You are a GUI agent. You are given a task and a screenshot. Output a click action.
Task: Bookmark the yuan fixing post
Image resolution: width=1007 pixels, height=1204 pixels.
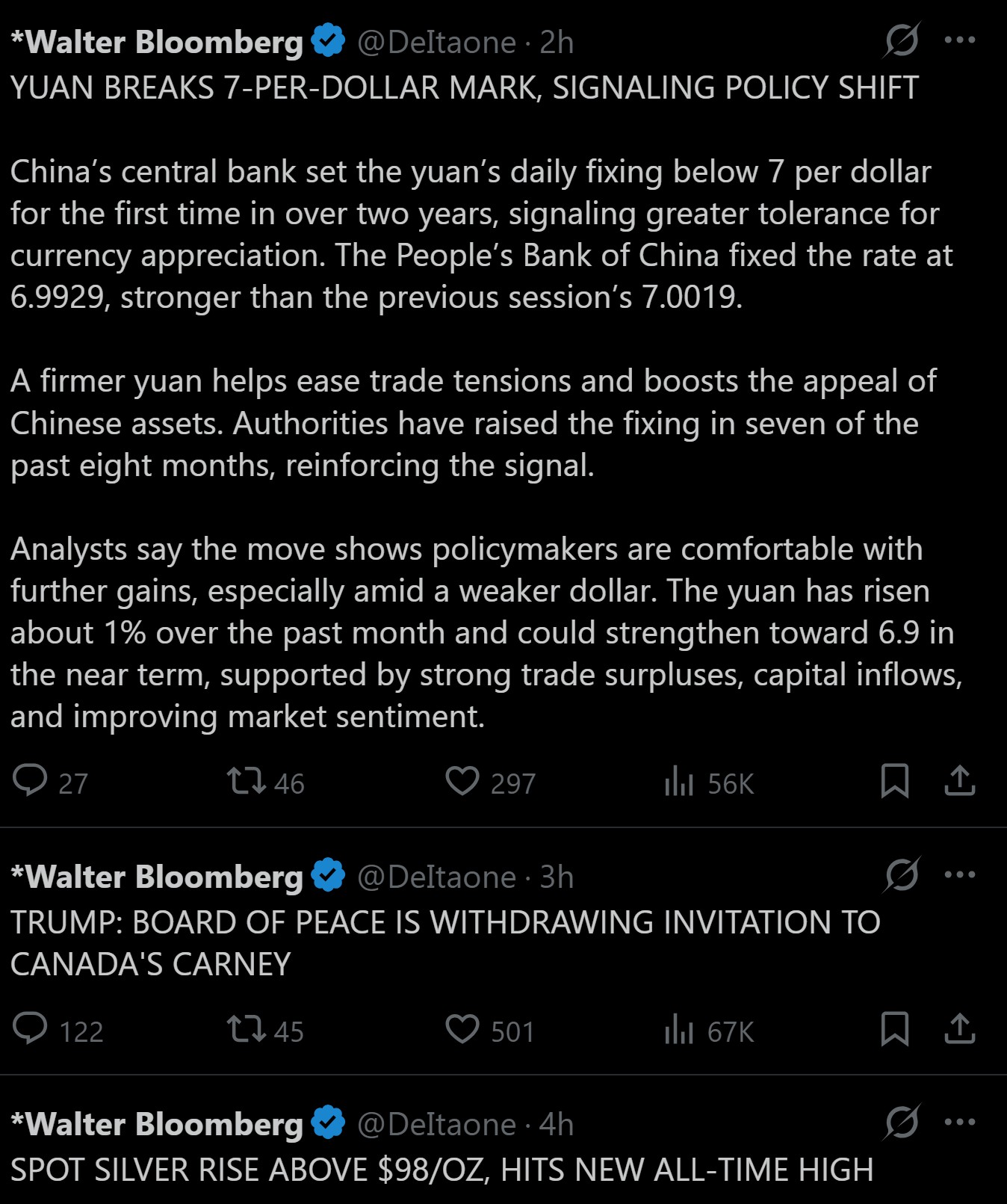point(894,781)
